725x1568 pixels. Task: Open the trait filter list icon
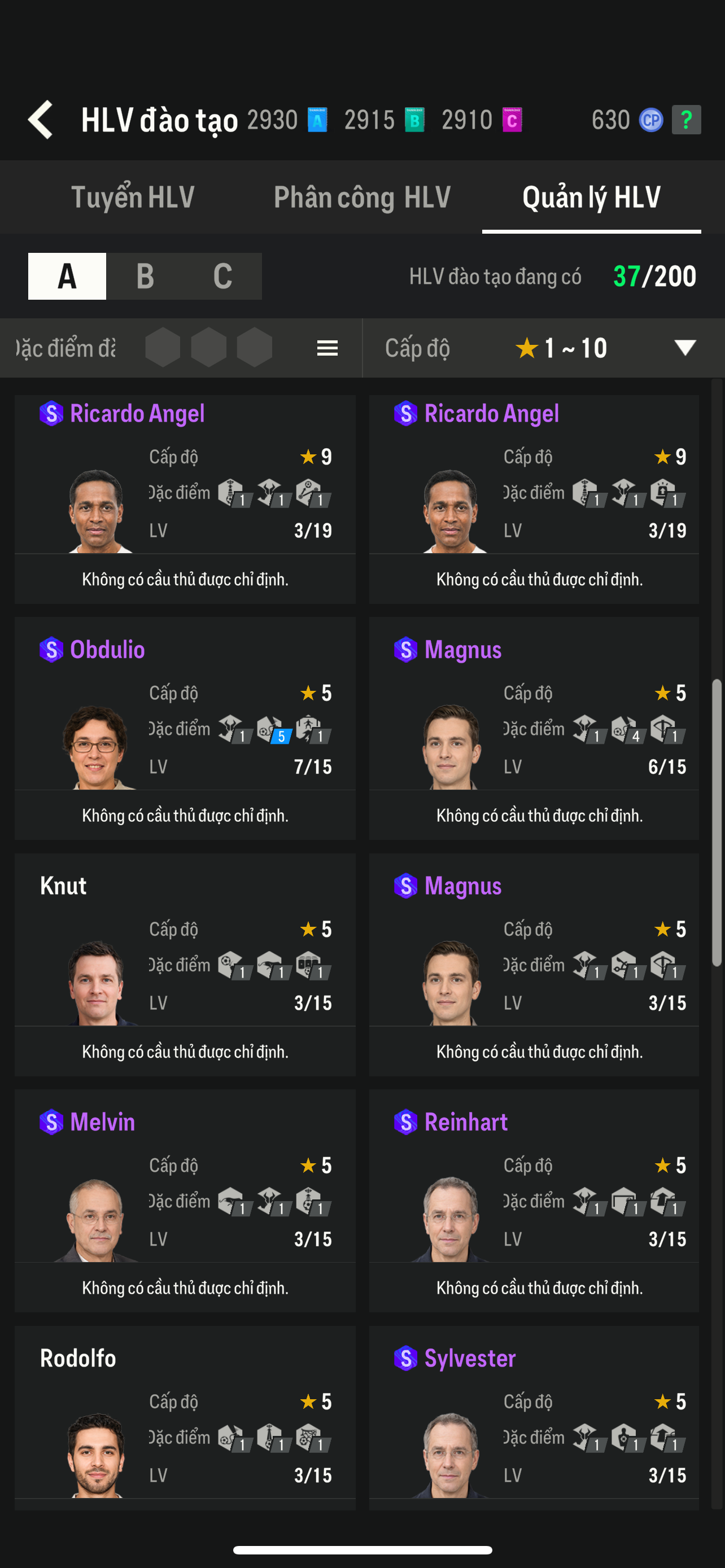[327, 348]
